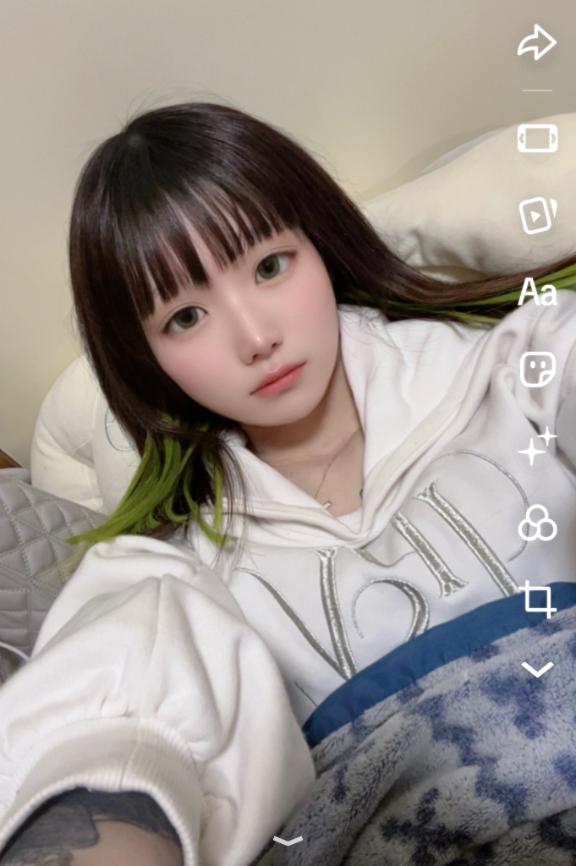This screenshot has height=866, width=576.
Task: Open the screen orientation/aspect tool
Action: 537,138
